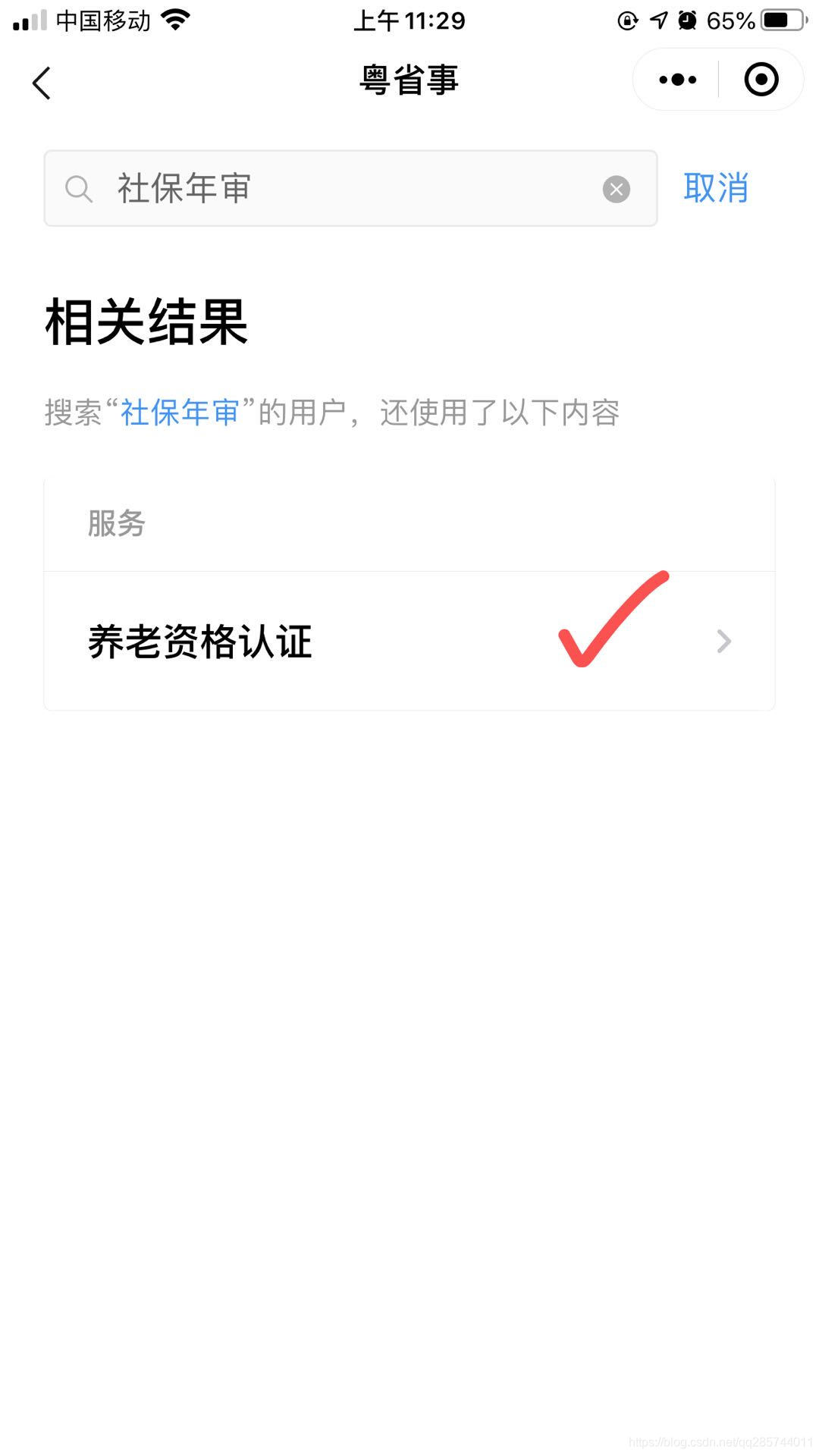Tap the 社保年审 search field

click(350, 188)
